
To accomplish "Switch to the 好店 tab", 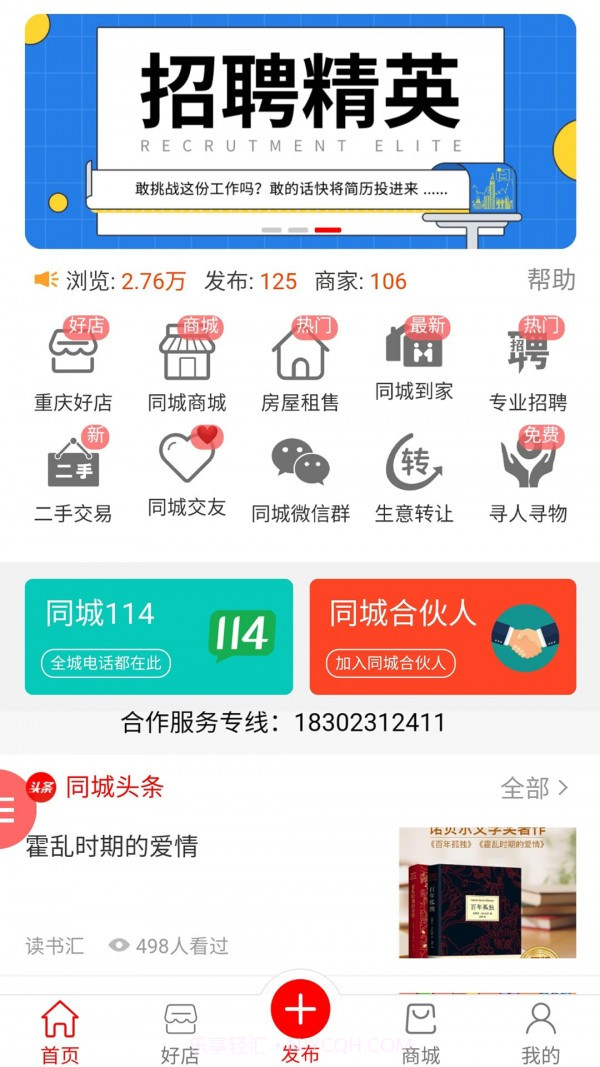I will (180, 1032).
